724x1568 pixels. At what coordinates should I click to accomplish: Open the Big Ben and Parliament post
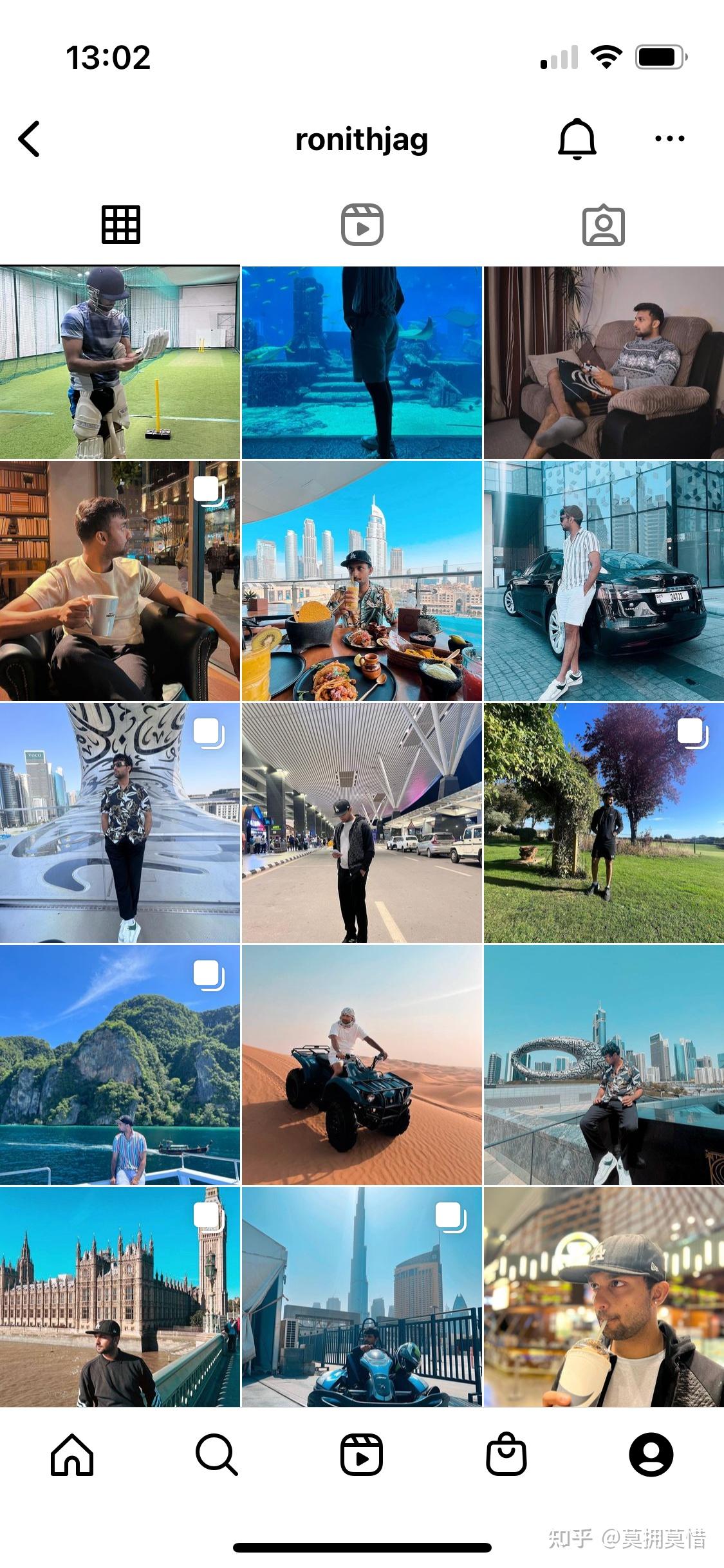coord(120,1296)
